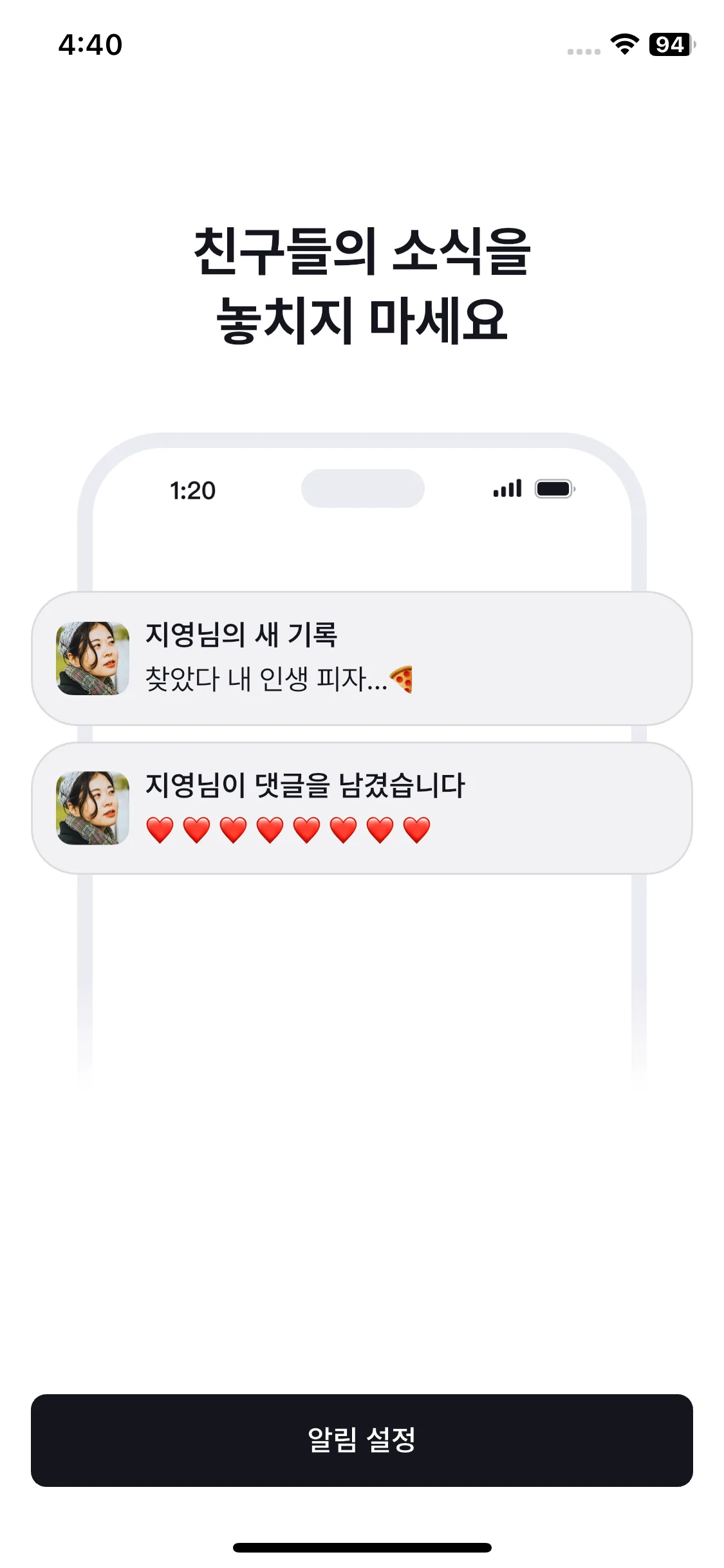Tap the 알림 설정 button
The height and width of the screenshot is (1568, 724).
pos(362,1440)
